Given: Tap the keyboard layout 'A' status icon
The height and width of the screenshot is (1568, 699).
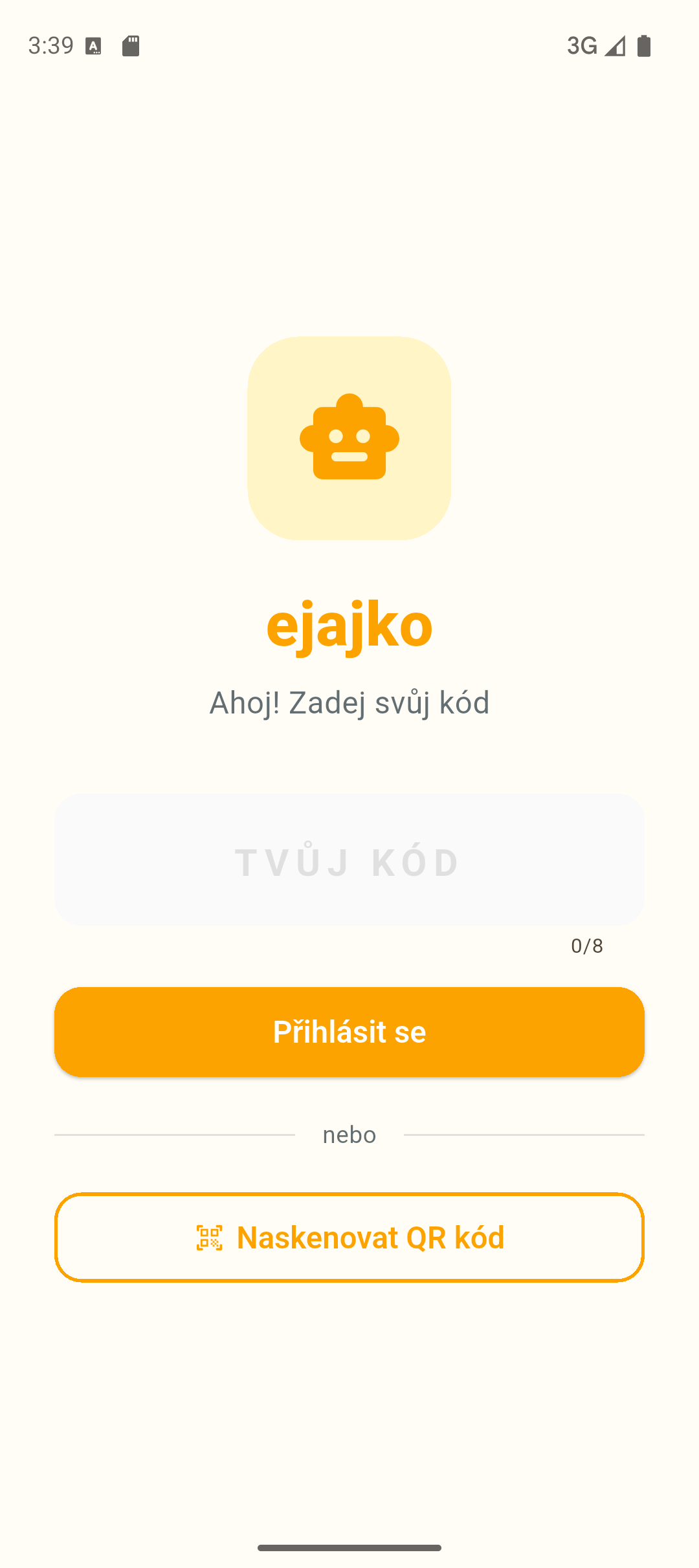Looking at the screenshot, I should (93, 45).
